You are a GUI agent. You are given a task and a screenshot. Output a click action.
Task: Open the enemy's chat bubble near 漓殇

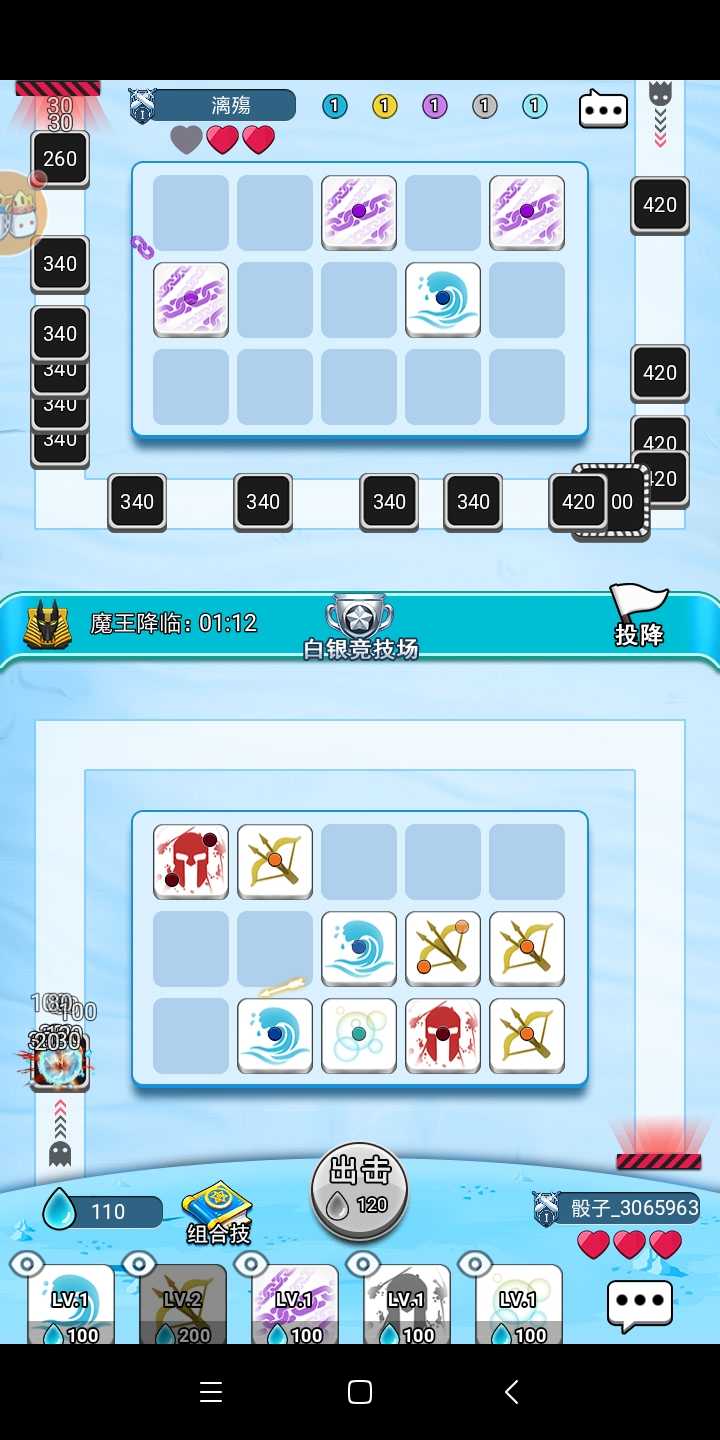point(603,110)
